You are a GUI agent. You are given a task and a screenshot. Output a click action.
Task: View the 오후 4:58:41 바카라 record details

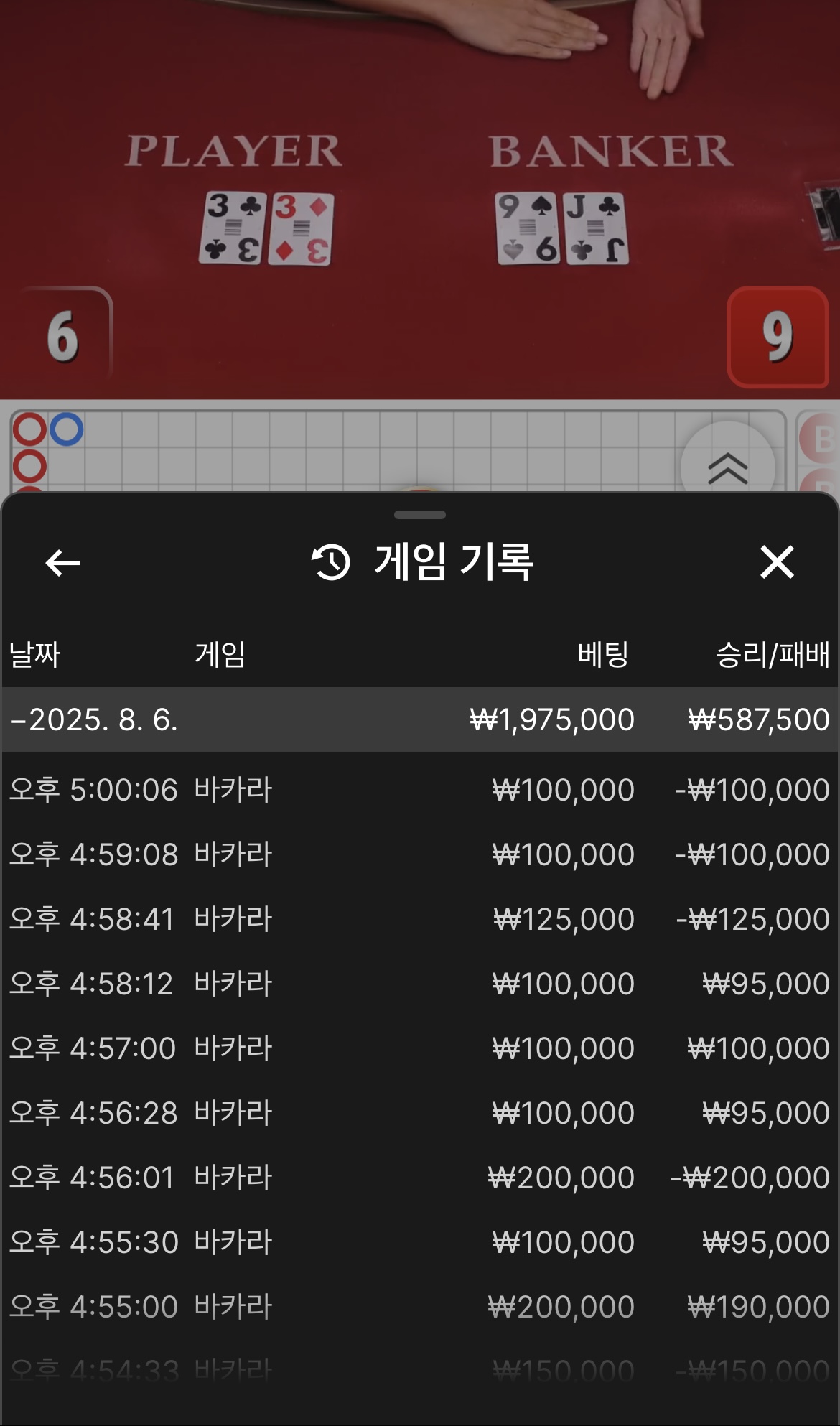[x=419, y=919]
